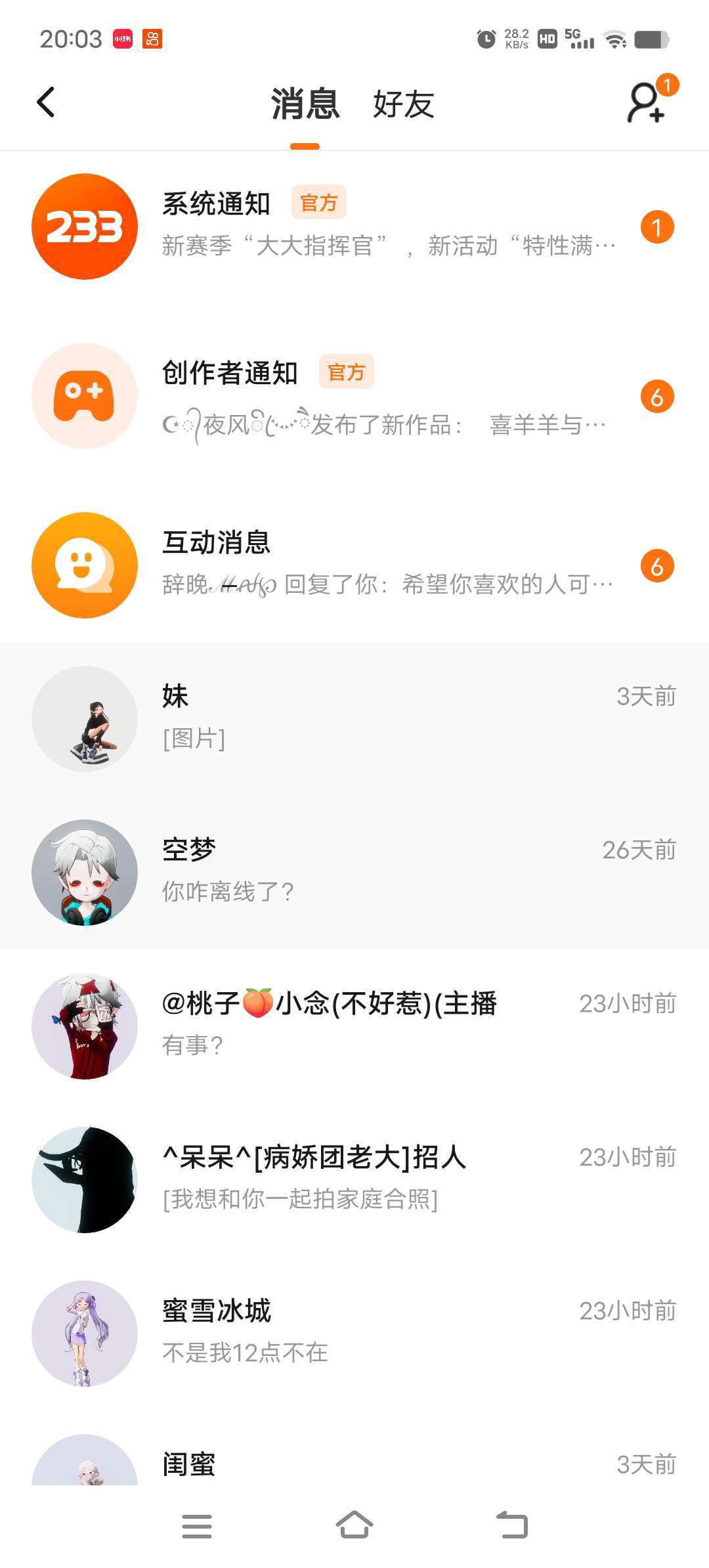This screenshot has width=709, height=1568.
Task: Tap the system home button
Action: pyautogui.click(x=354, y=1525)
